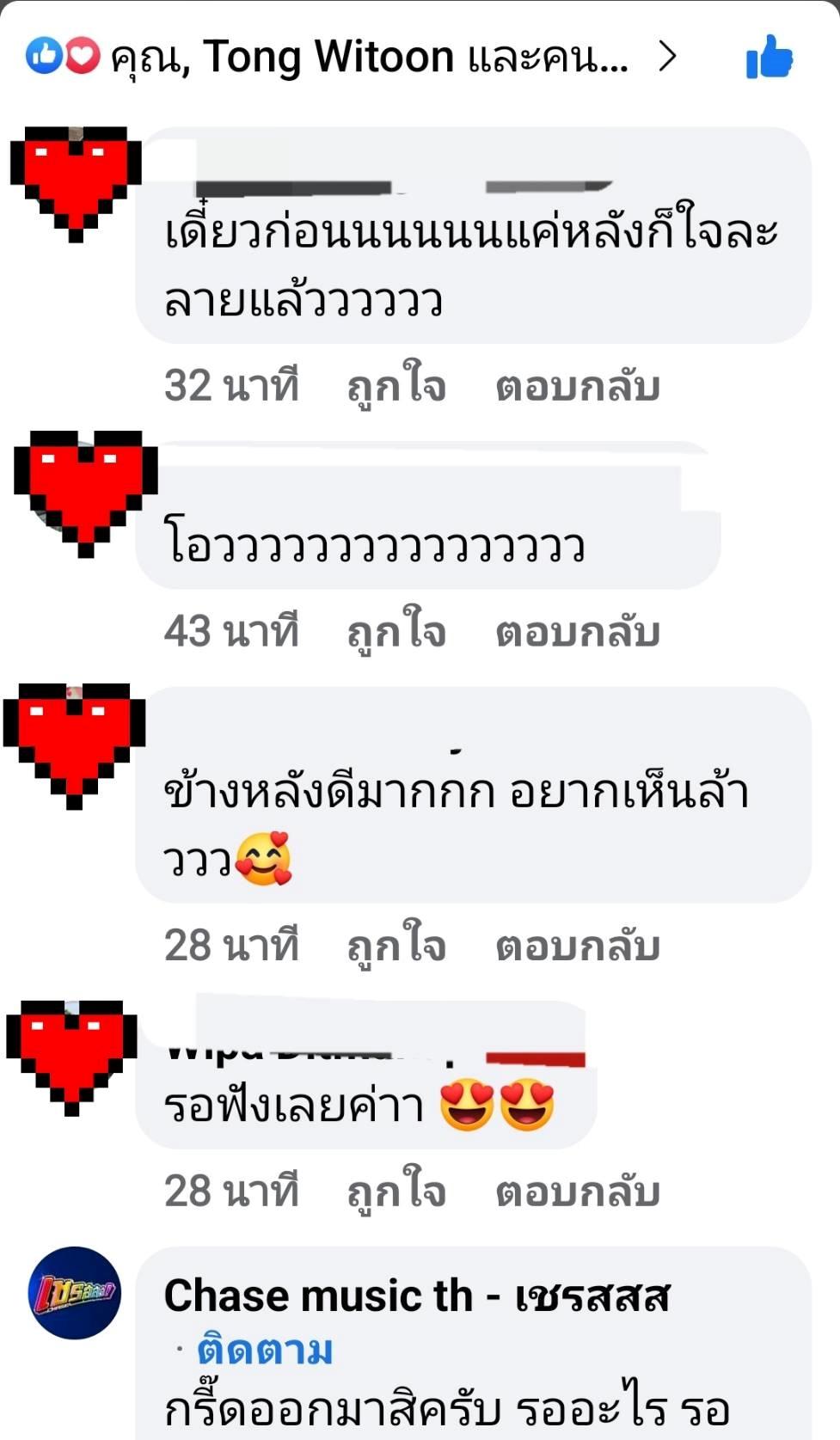
Task: Like the comment posted 43 minutes ago
Action: (x=396, y=632)
